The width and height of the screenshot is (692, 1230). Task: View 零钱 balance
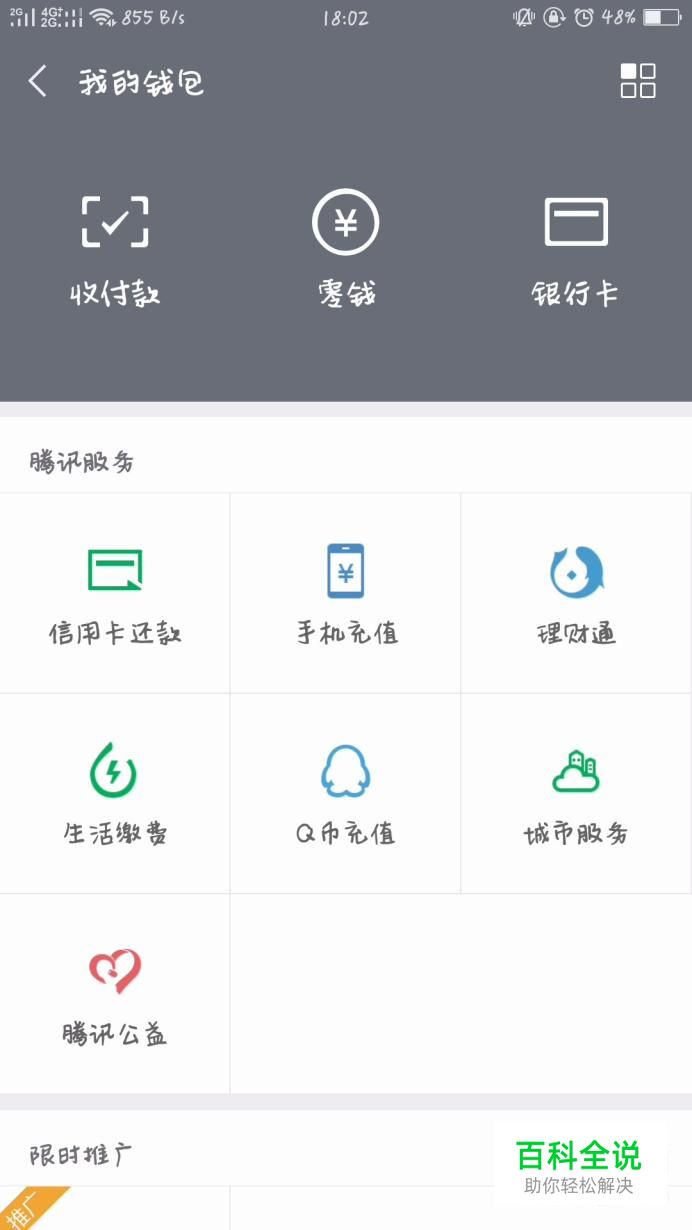point(346,250)
